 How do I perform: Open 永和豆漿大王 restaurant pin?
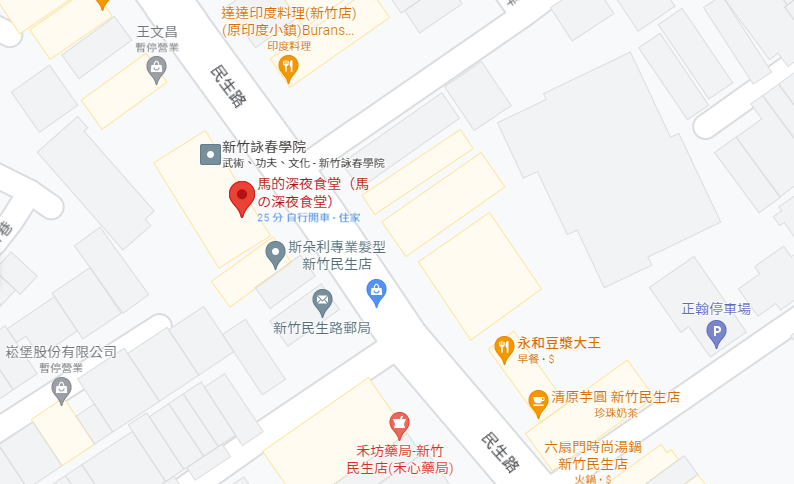[504, 349]
